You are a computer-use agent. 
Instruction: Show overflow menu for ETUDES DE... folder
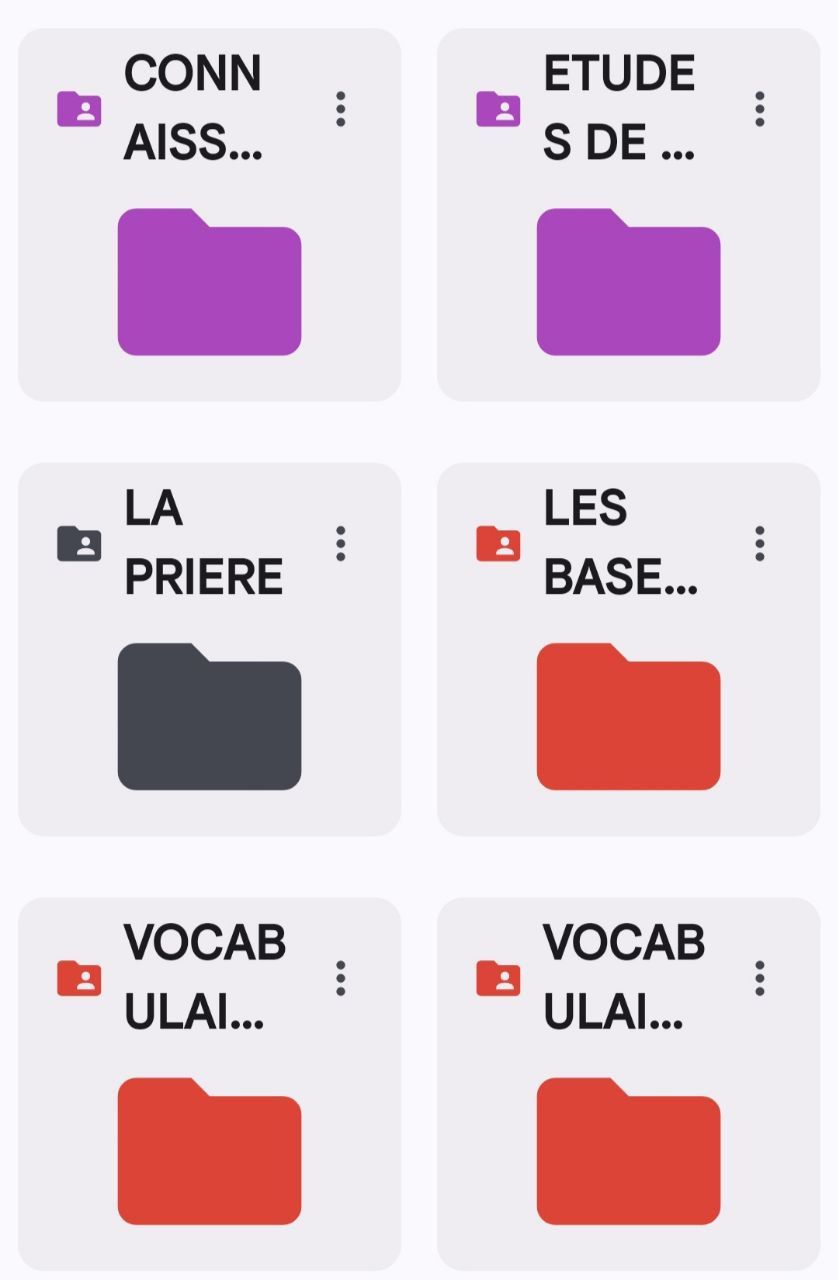point(760,109)
